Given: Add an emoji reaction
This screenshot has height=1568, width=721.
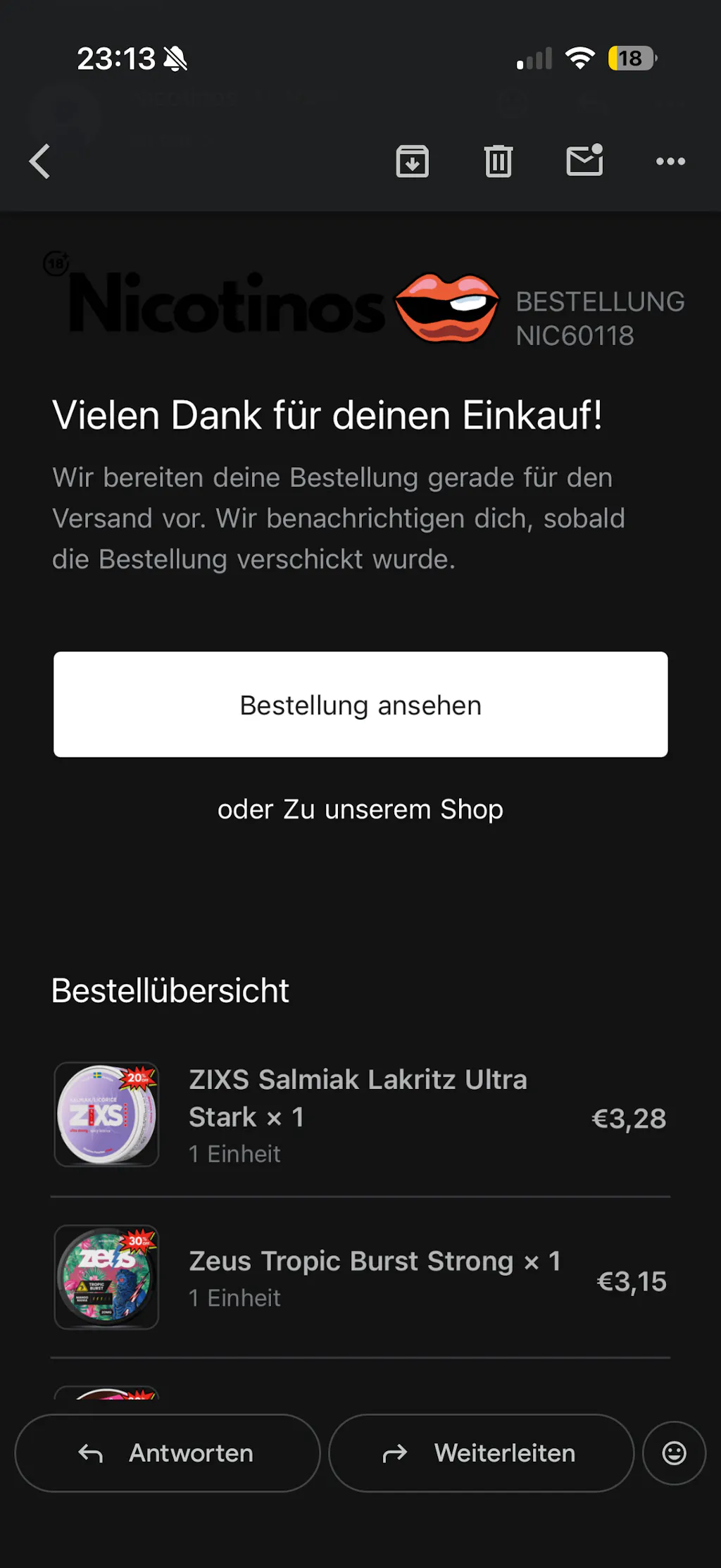Looking at the screenshot, I should [674, 1453].
